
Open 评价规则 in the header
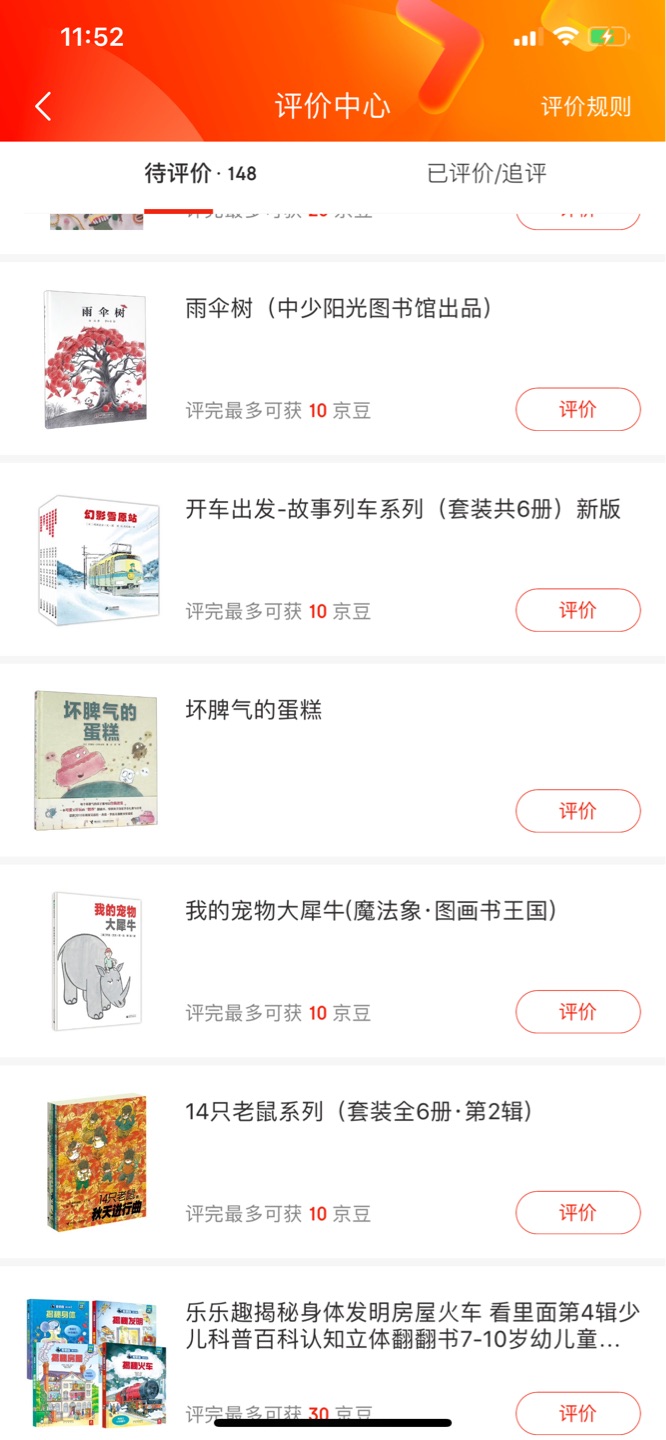pos(586,107)
